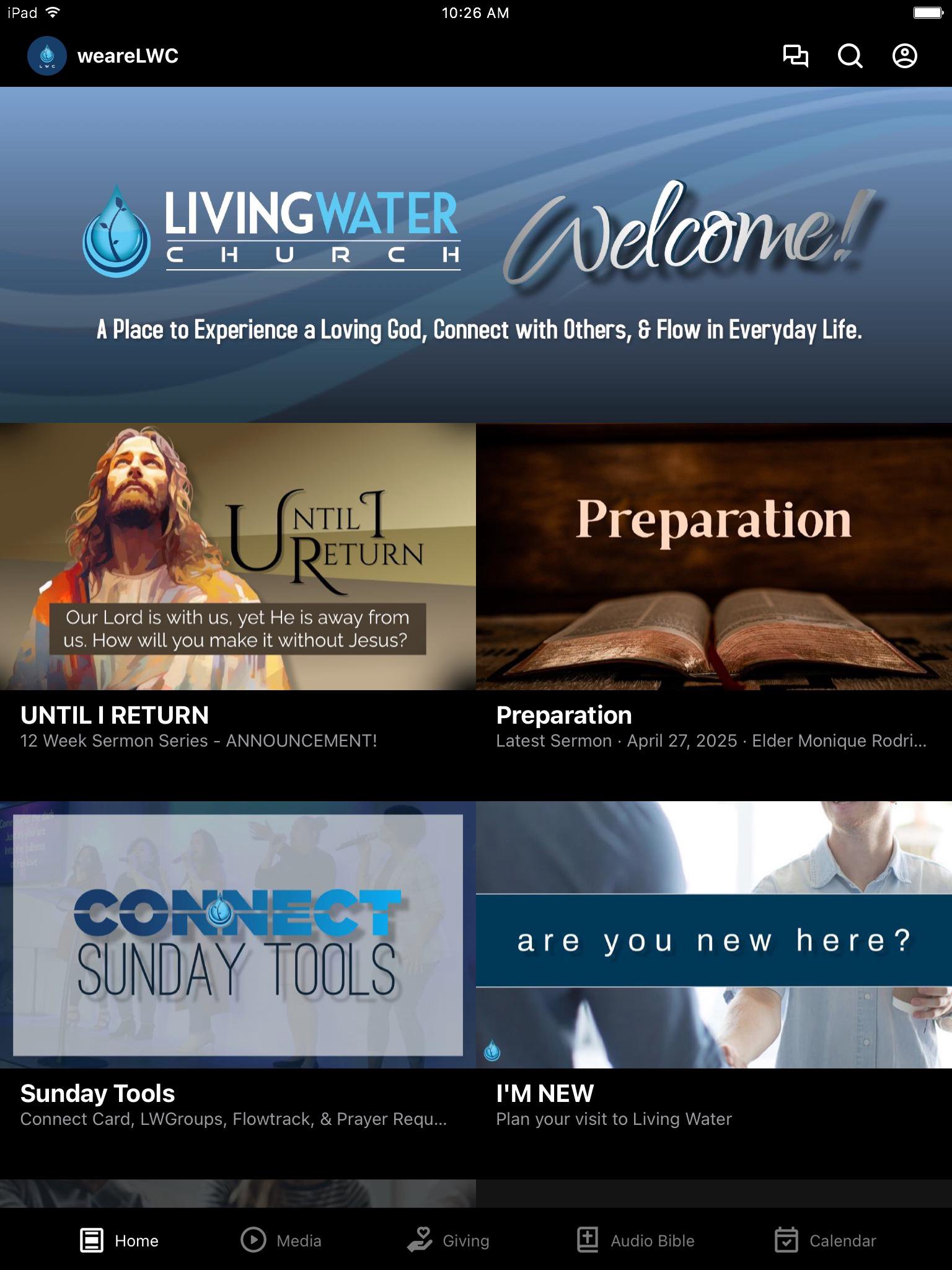Image resolution: width=952 pixels, height=1270 pixels.
Task: Open the messaging chat icon
Action: tap(795, 56)
